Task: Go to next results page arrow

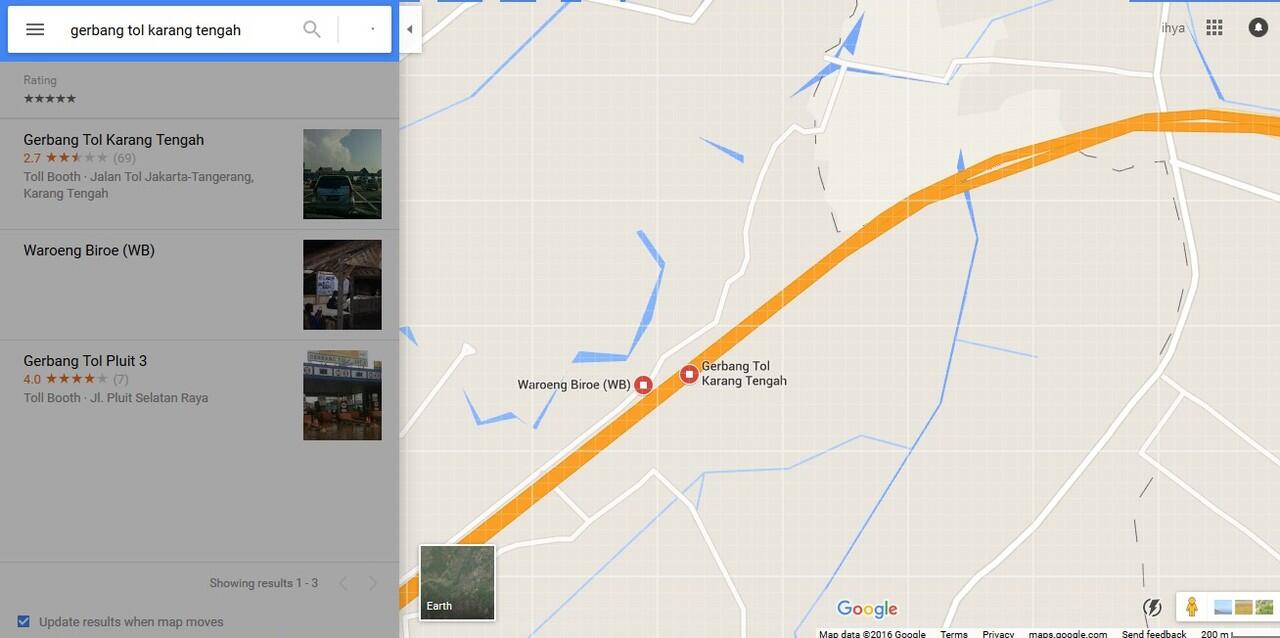Action: pyautogui.click(x=373, y=583)
